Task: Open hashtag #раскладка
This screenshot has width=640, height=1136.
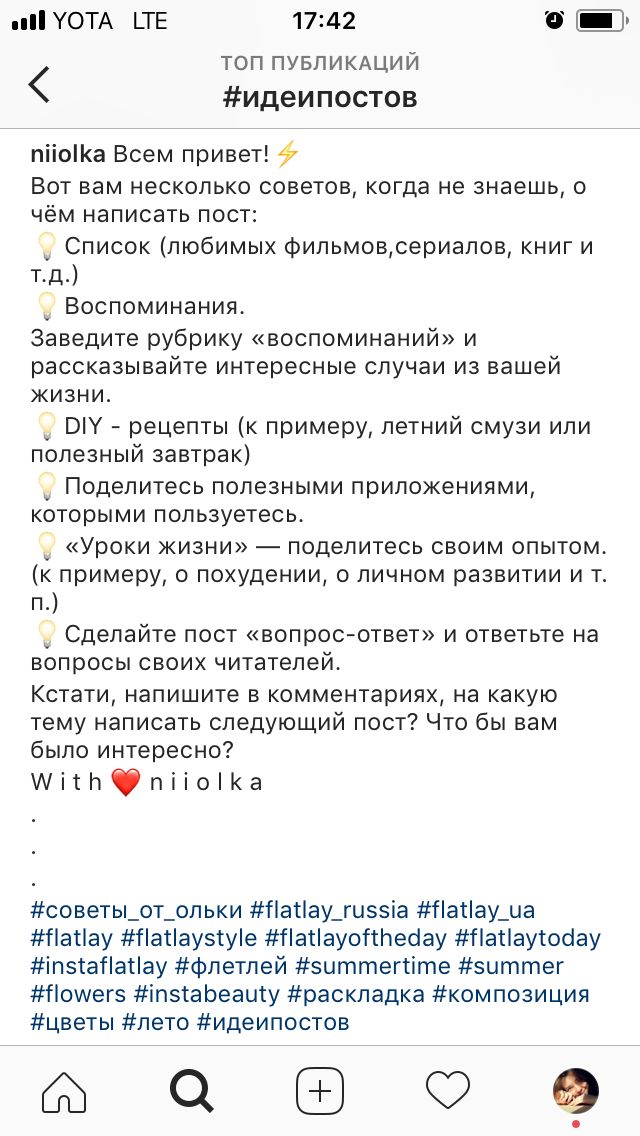Action: click(x=356, y=995)
